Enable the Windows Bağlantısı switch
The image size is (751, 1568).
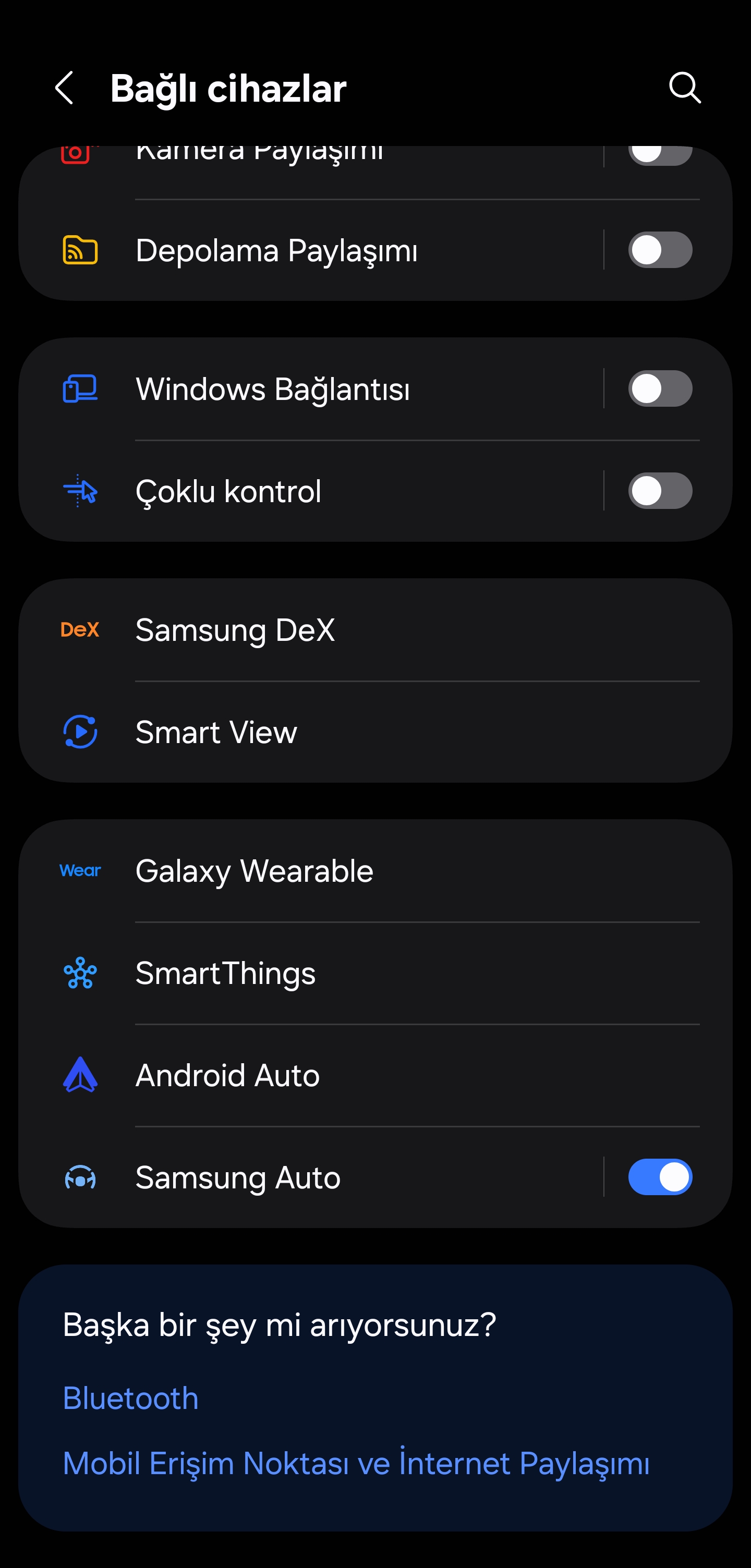coord(660,389)
